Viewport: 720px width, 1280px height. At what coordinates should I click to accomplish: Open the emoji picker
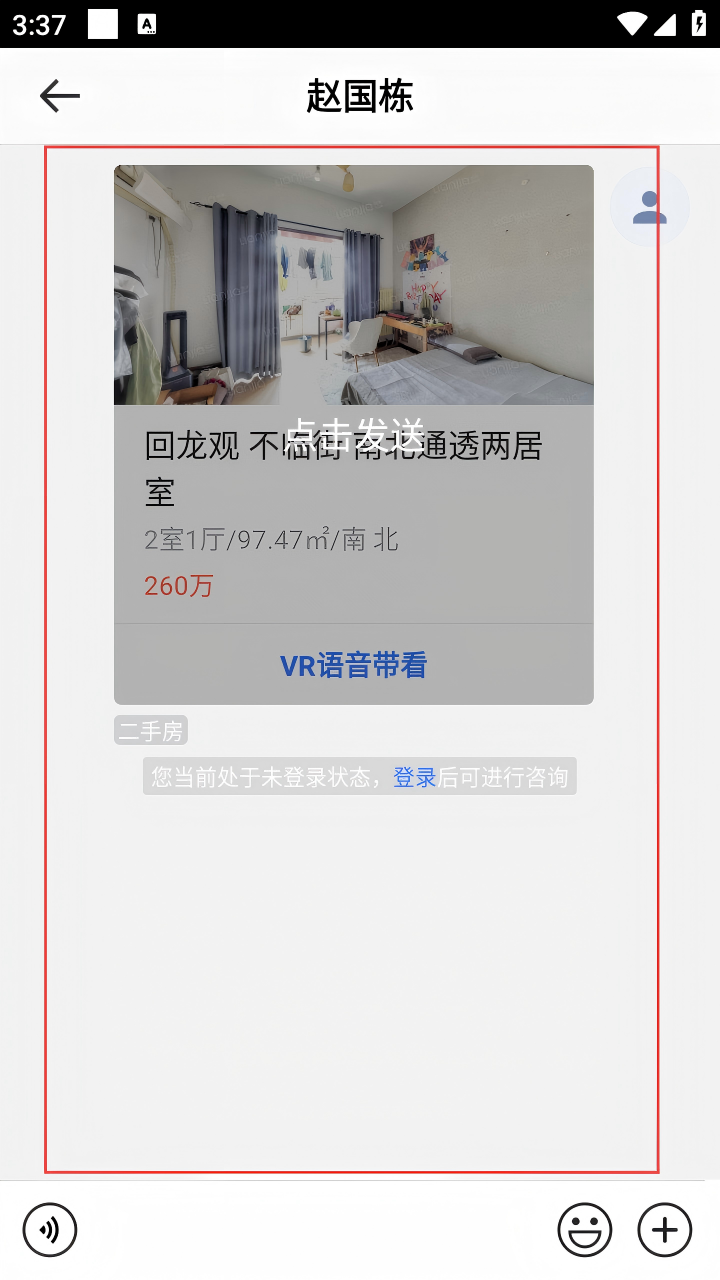pyautogui.click(x=585, y=1229)
